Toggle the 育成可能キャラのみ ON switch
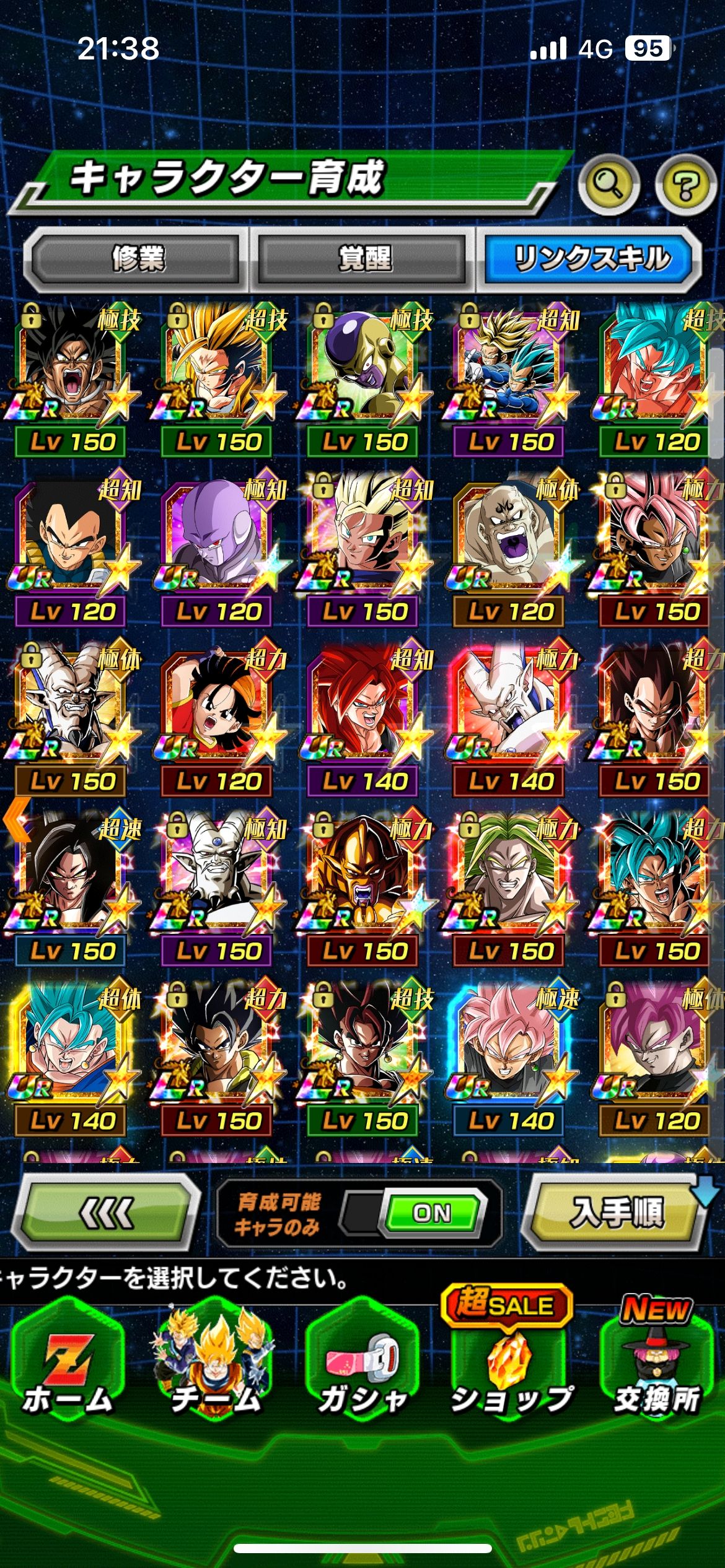The width and height of the screenshot is (725, 1568). tap(432, 1213)
